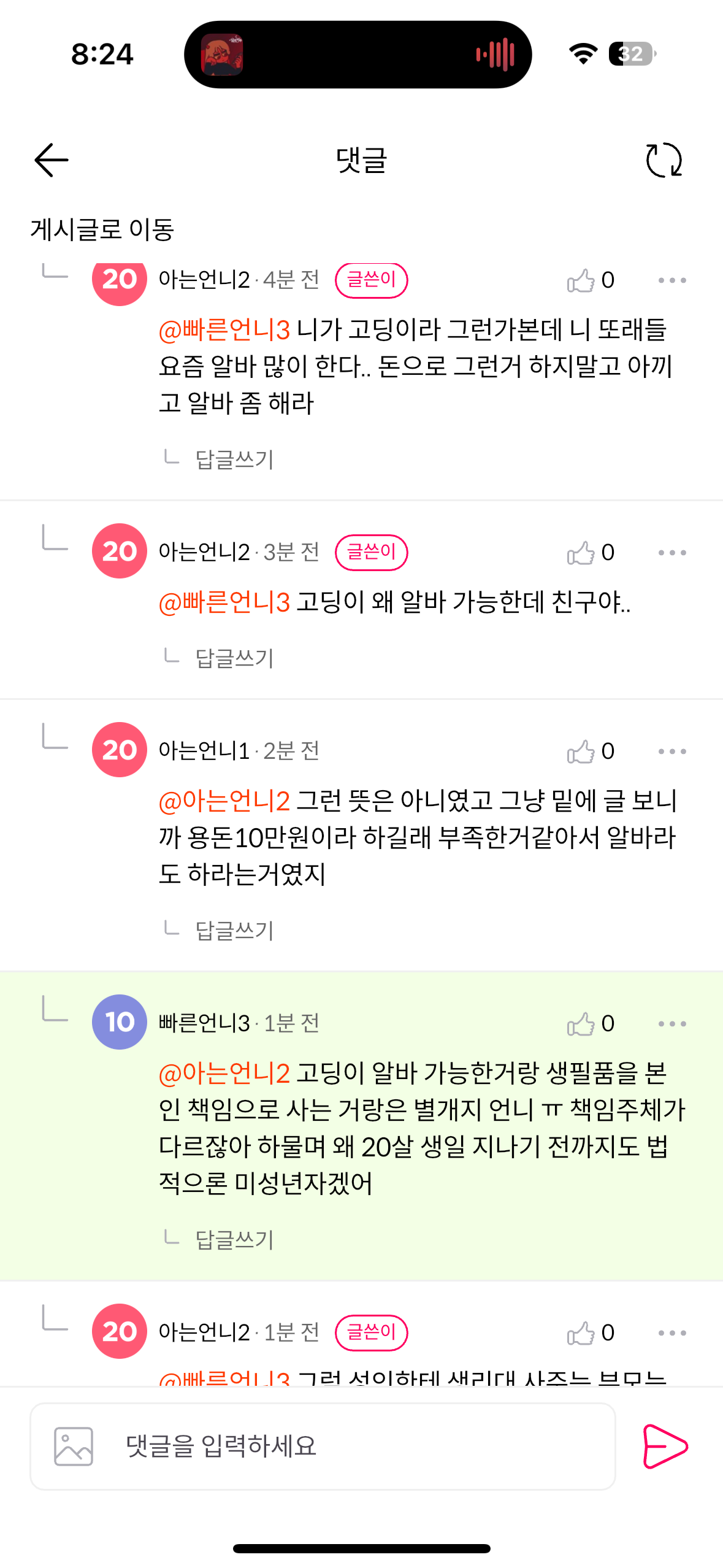Like 아는언니1's comment from 2분 전
The height and width of the screenshot is (1568, 723).
click(581, 751)
